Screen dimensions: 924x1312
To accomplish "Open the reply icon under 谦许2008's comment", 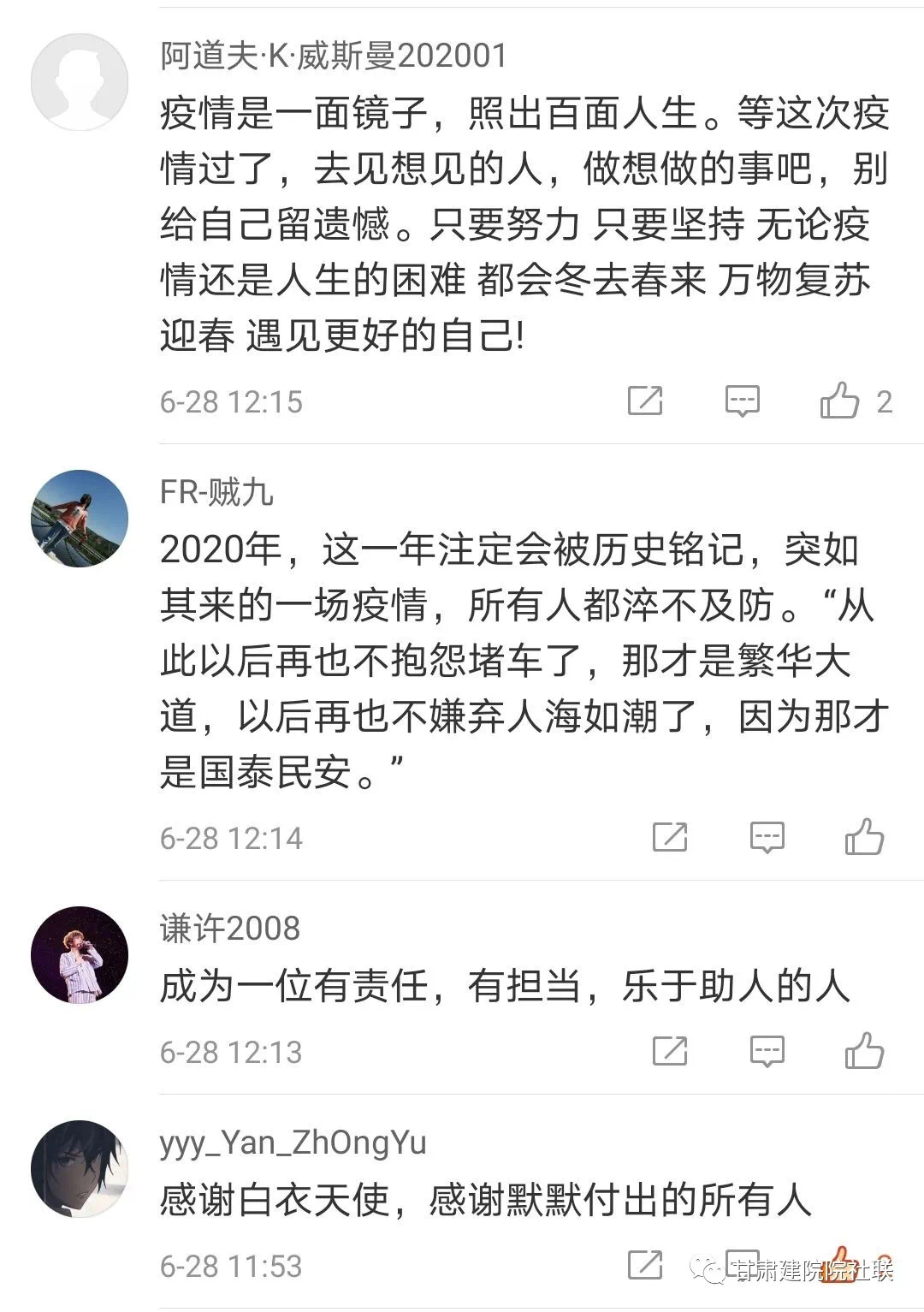I will 767,1051.
